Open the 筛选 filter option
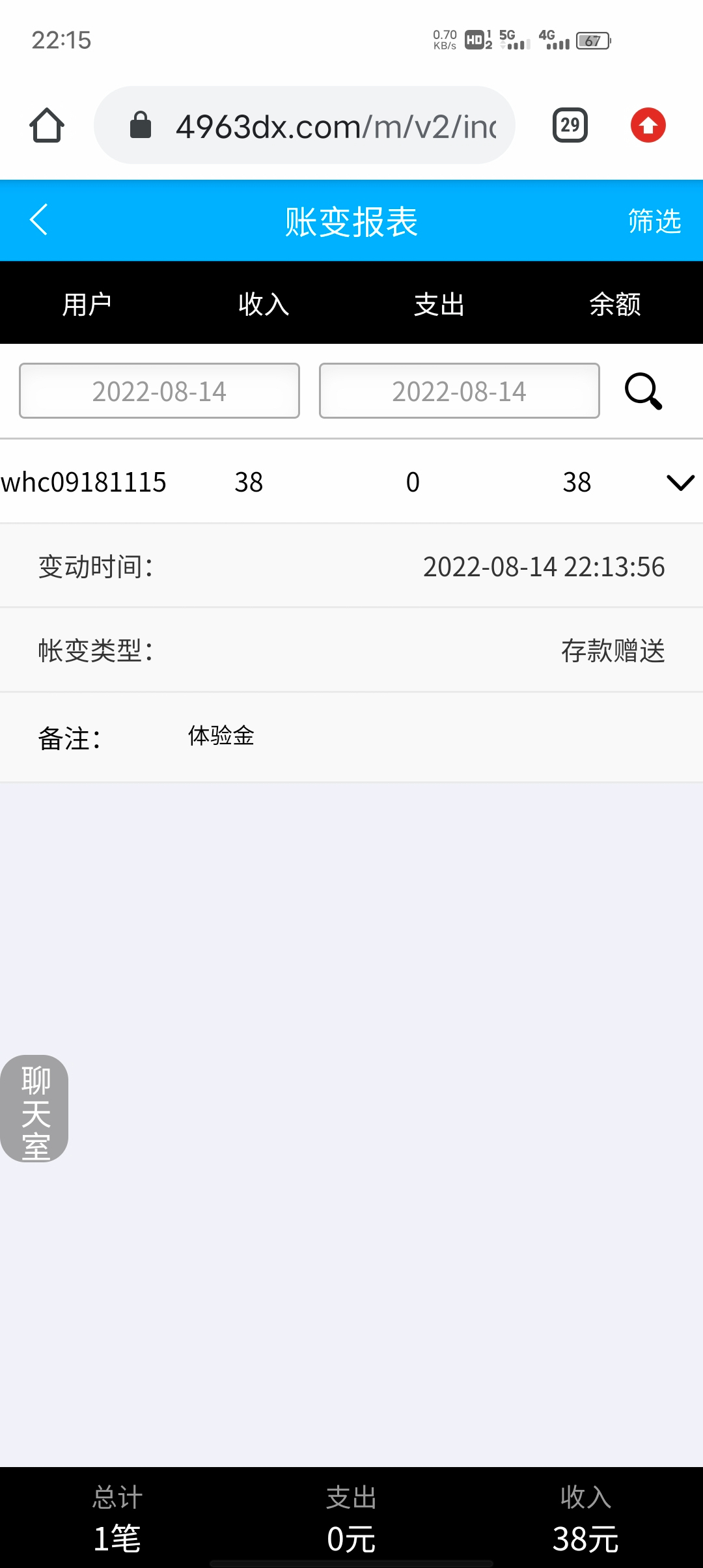703x1568 pixels. tap(654, 221)
